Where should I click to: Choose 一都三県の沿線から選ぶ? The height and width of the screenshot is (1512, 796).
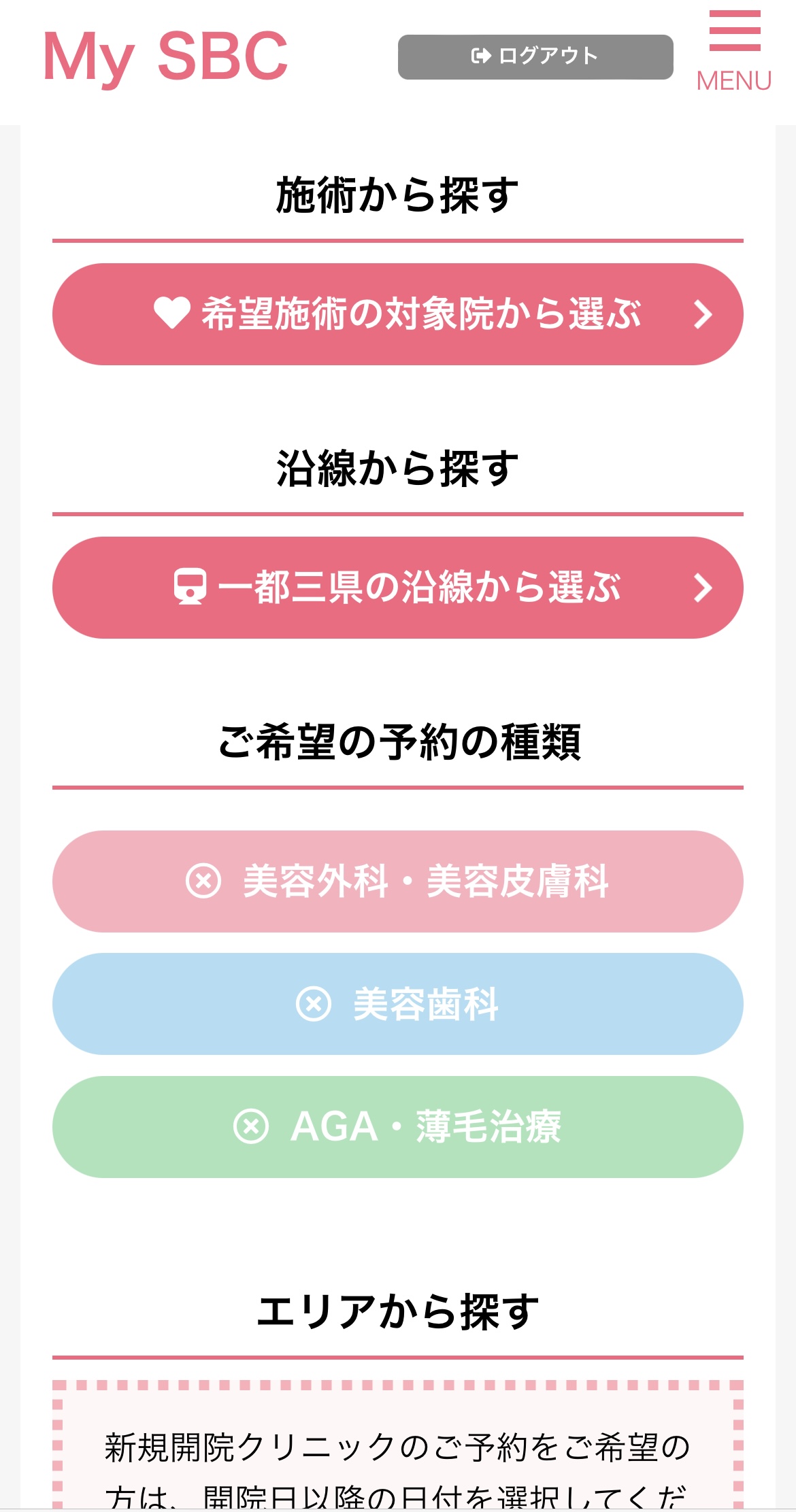tap(397, 588)
